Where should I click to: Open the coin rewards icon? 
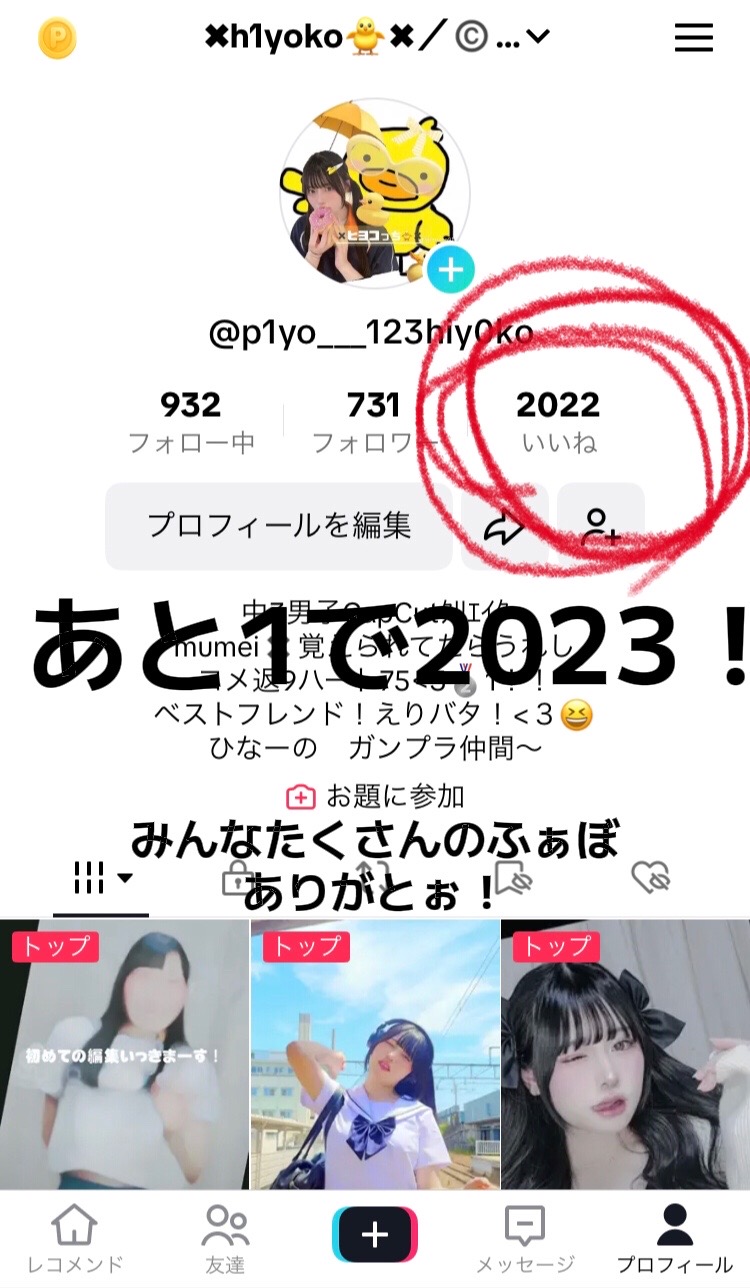point(57,38)
